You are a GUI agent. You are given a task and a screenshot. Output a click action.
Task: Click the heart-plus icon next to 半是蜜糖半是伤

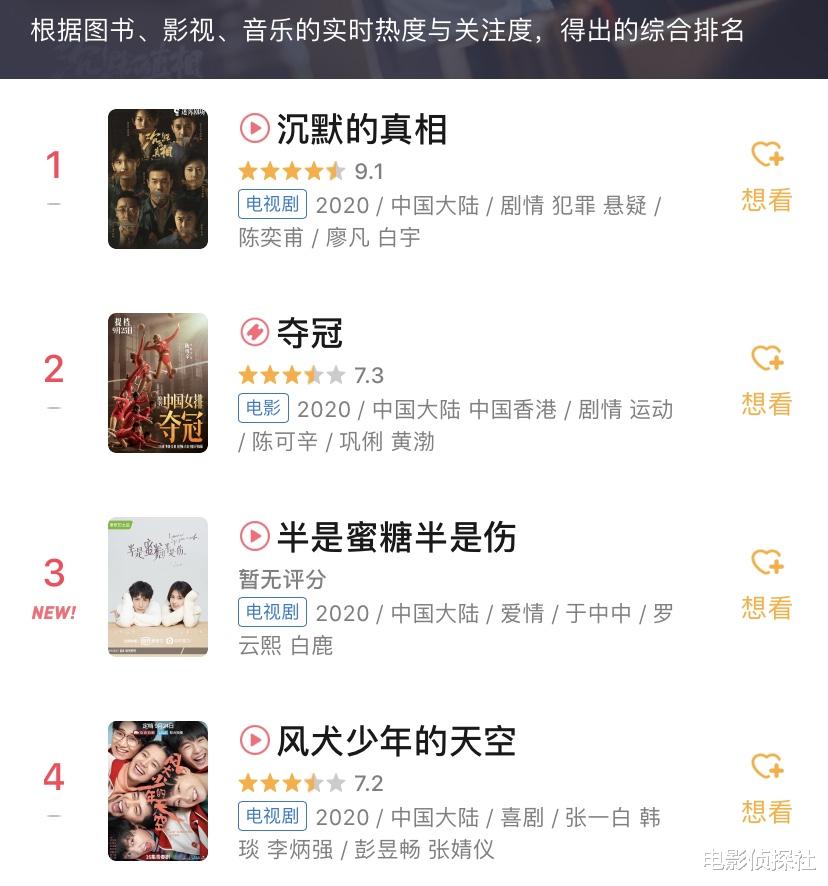pyautogui.click(x=766, y=563)
